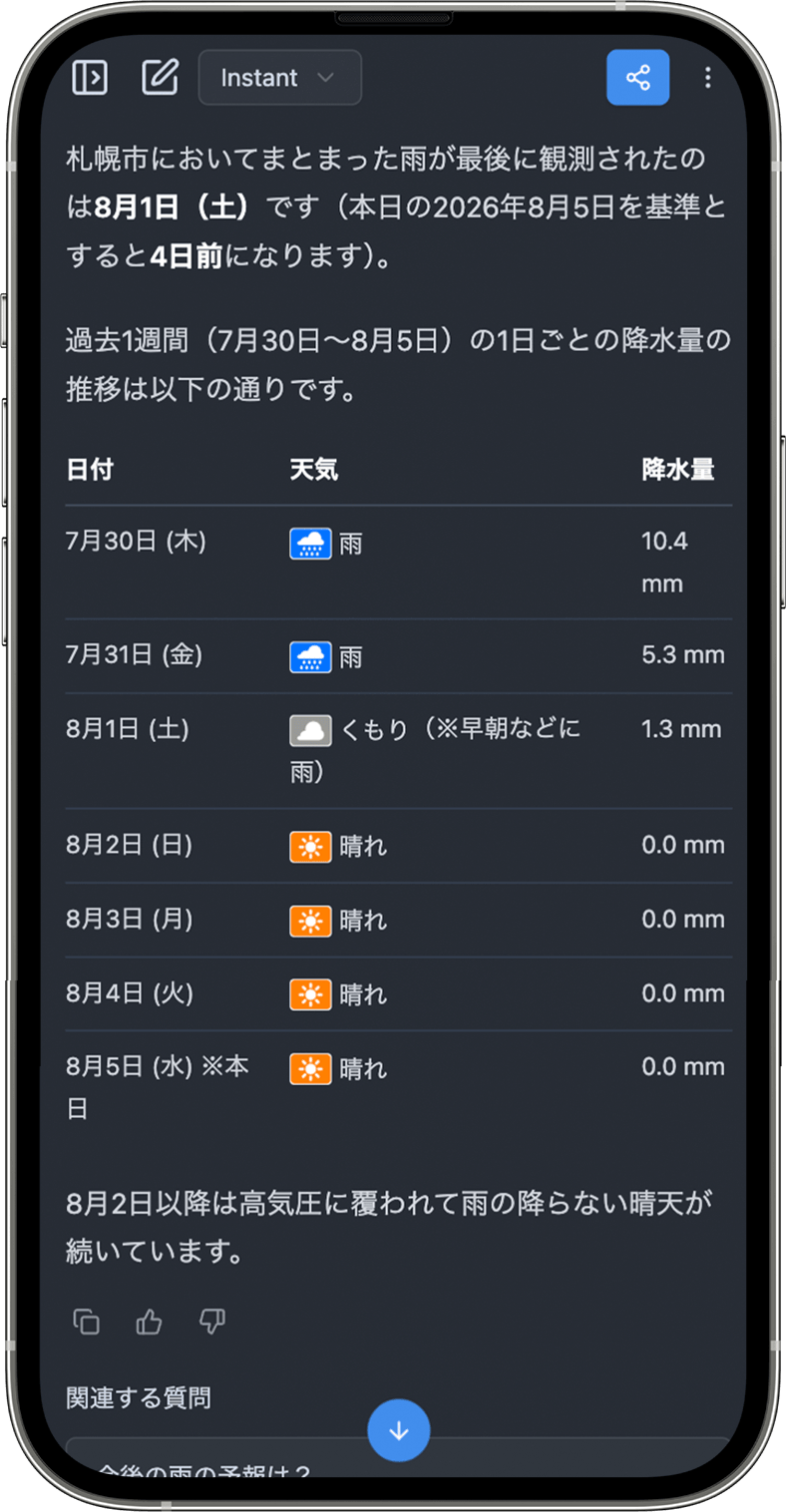786x1512 pixels.
Task: Copy the response text
Action: (87, 1323)
